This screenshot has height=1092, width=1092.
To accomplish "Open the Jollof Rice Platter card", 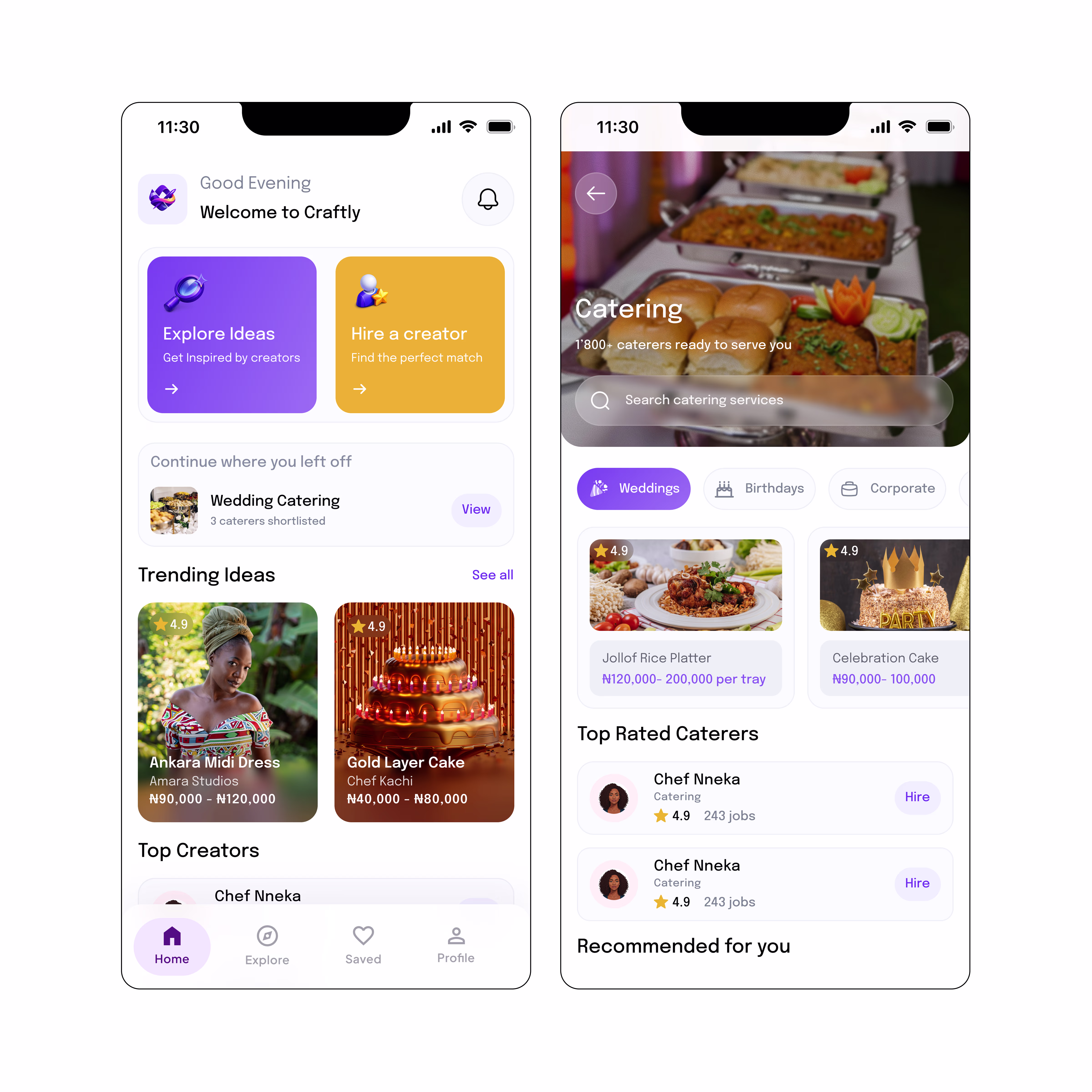I will coord(685,617).
